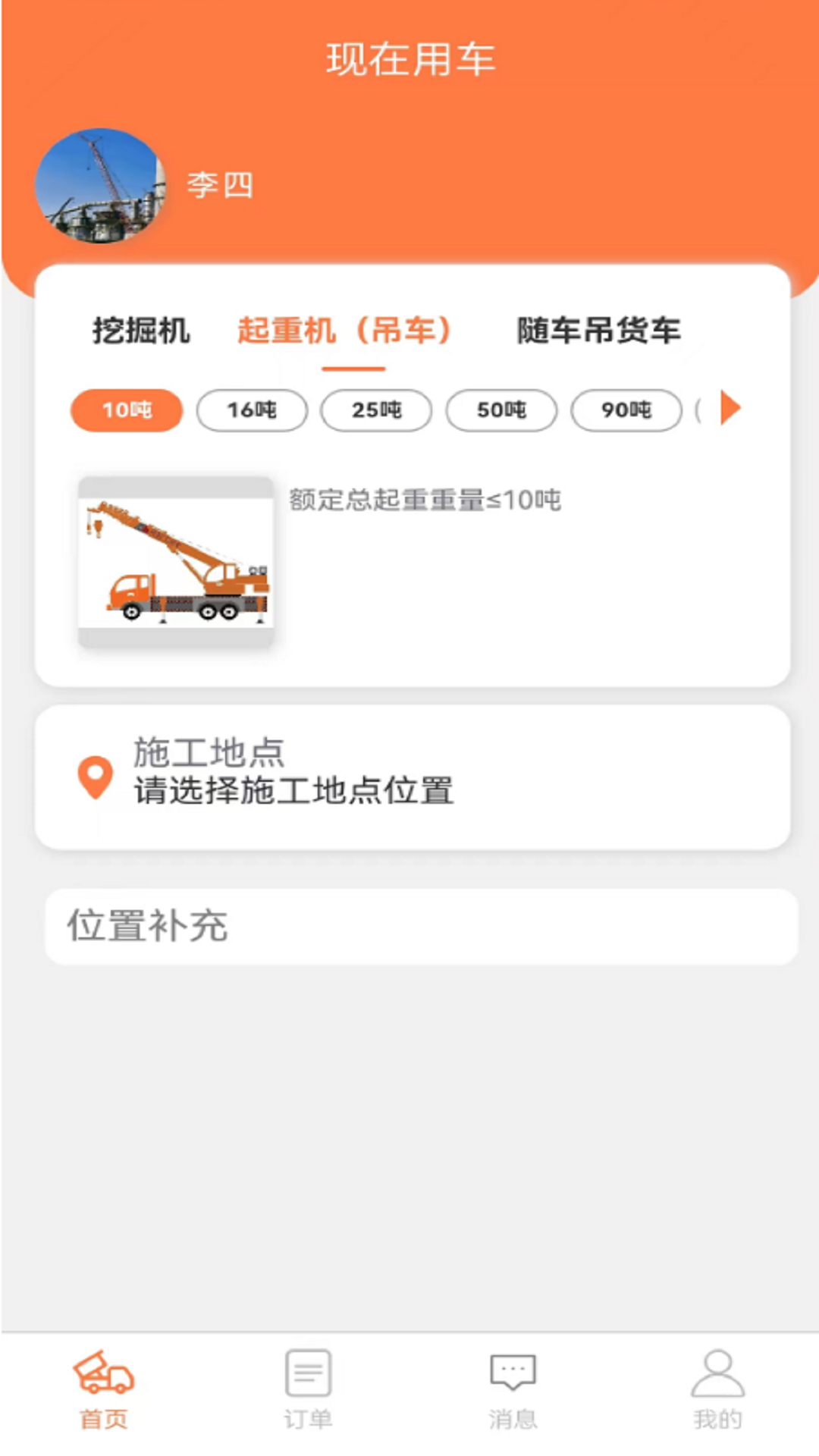Select the 16吨 tonnage option

[251, 410]
